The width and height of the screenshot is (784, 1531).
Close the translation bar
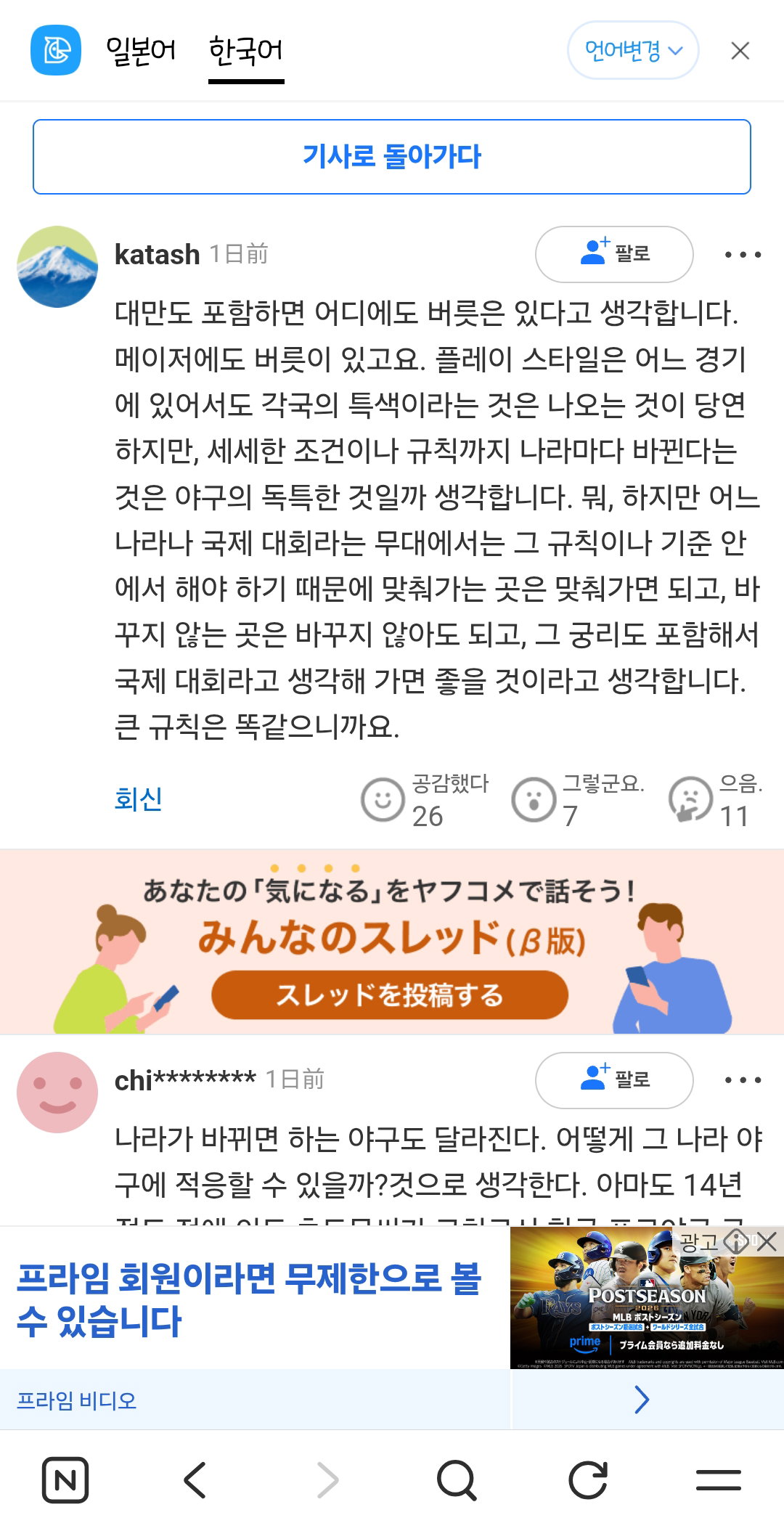point(740,51)
